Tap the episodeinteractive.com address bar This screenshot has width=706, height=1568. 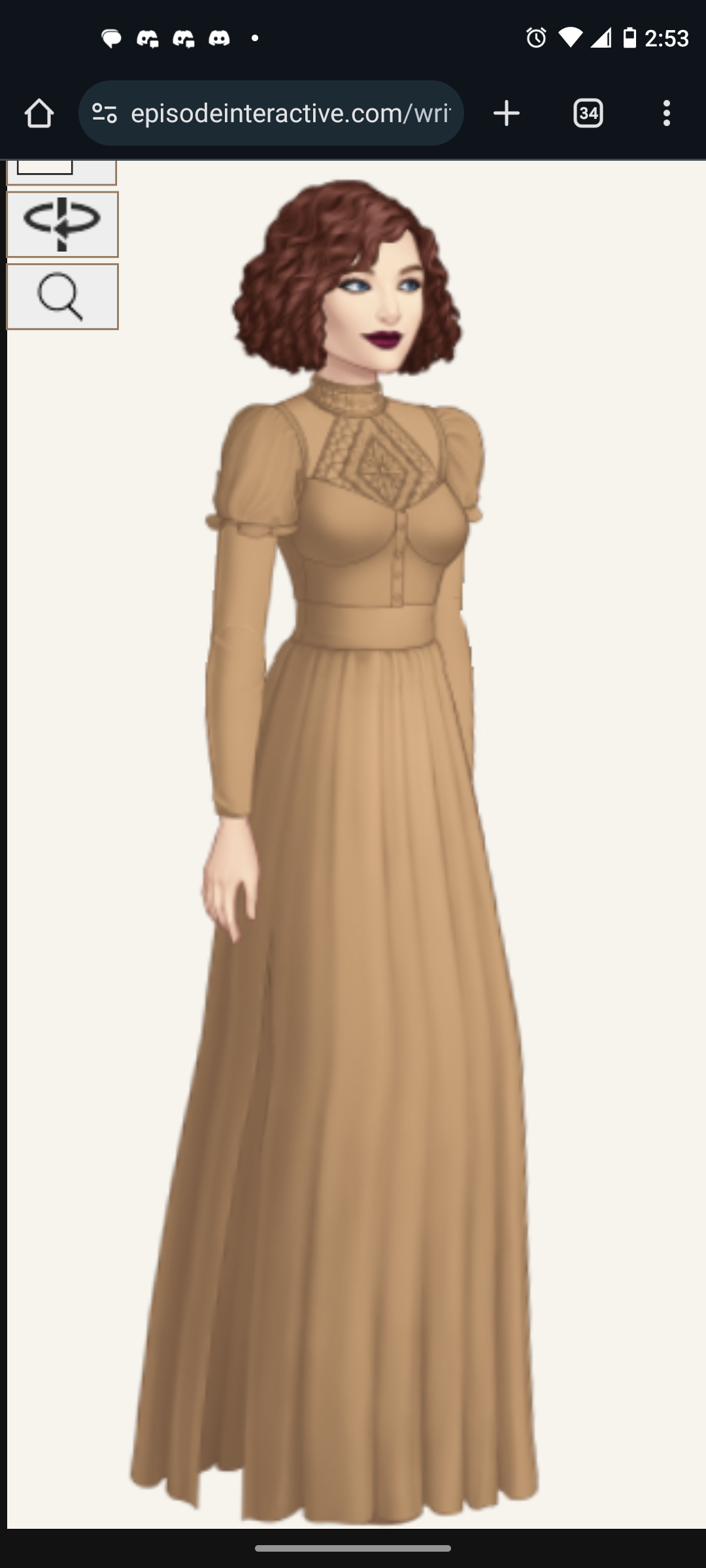click(290, 114)
